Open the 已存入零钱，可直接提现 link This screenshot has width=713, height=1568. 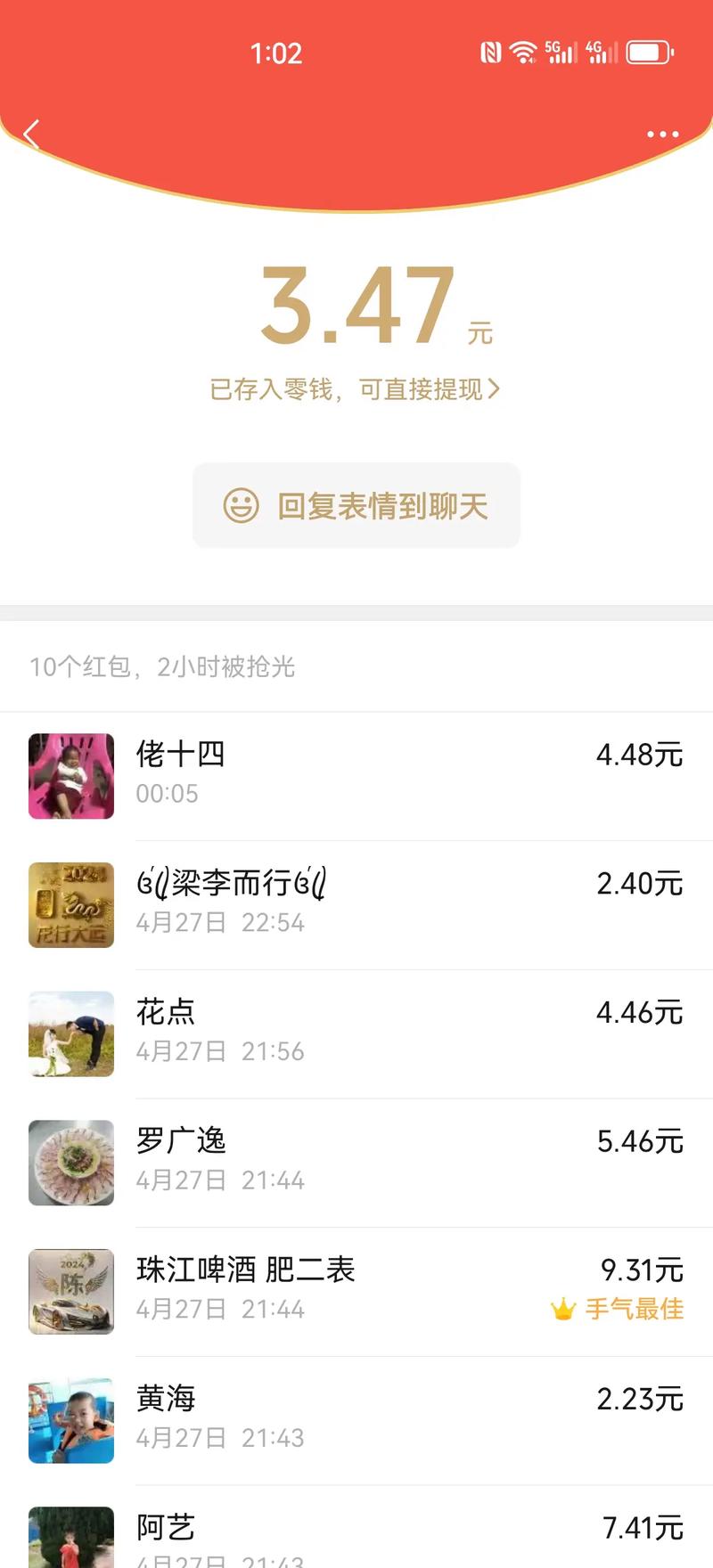click(x=355, y=389)
